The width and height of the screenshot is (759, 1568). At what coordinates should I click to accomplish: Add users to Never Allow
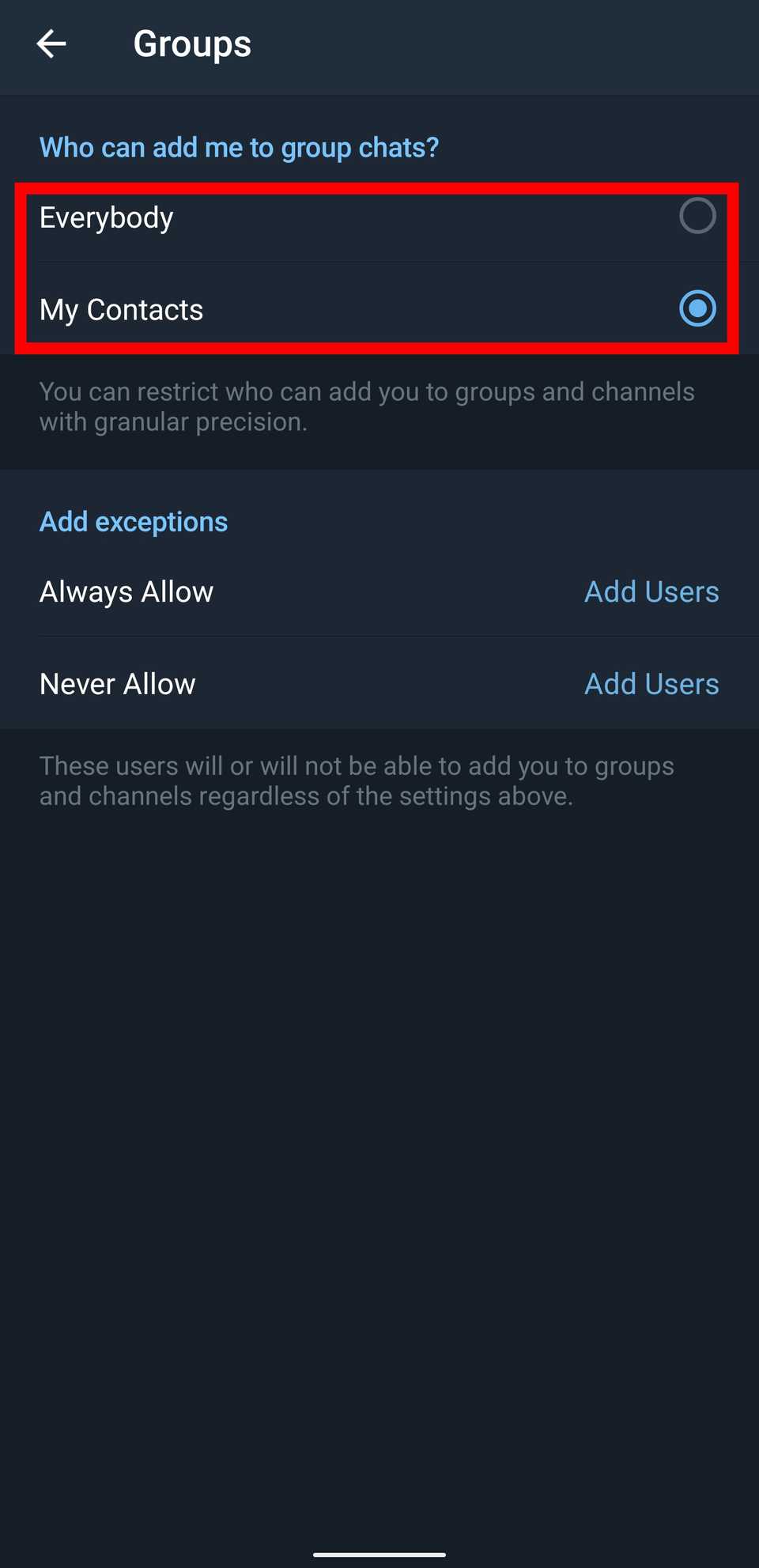651,684
